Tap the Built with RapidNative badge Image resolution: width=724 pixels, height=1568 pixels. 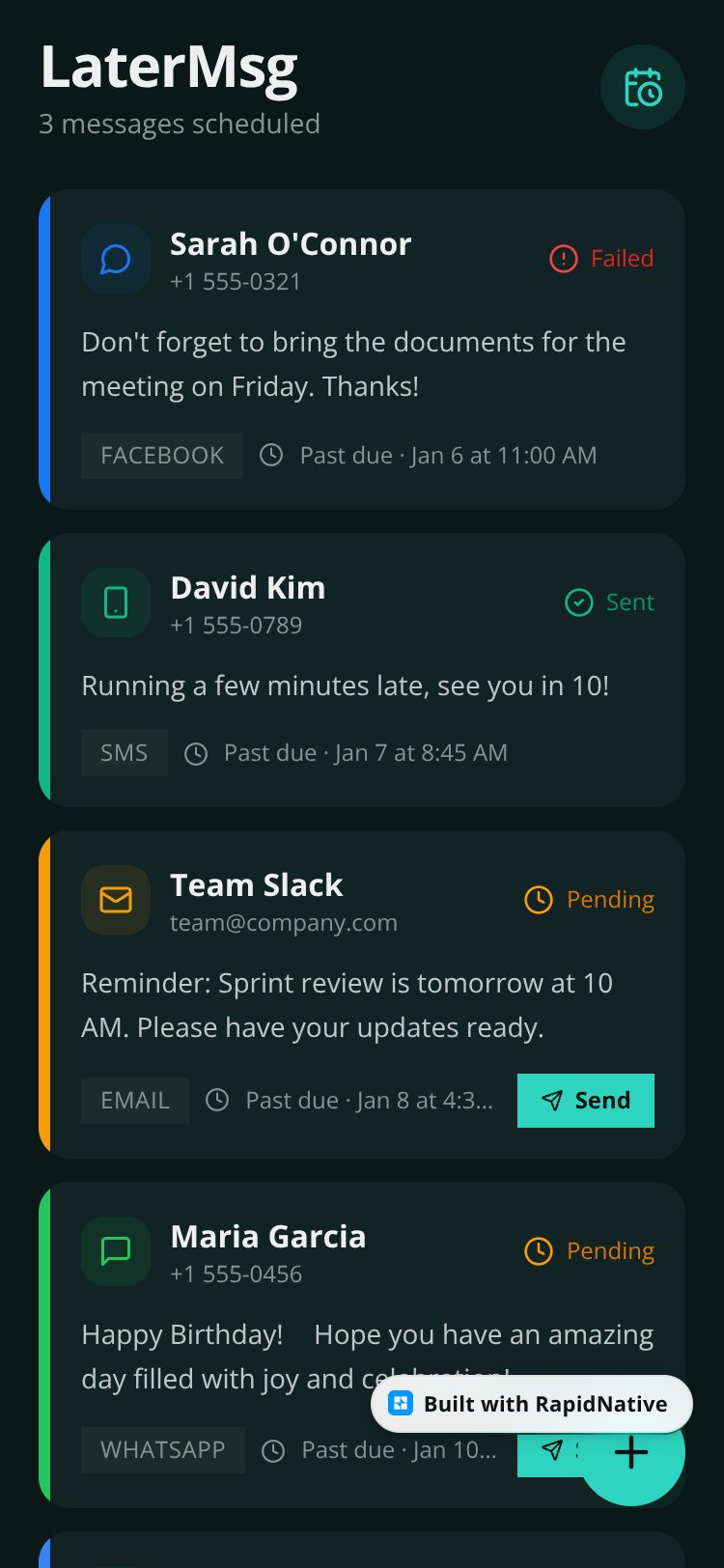(x=532, y=1404)
